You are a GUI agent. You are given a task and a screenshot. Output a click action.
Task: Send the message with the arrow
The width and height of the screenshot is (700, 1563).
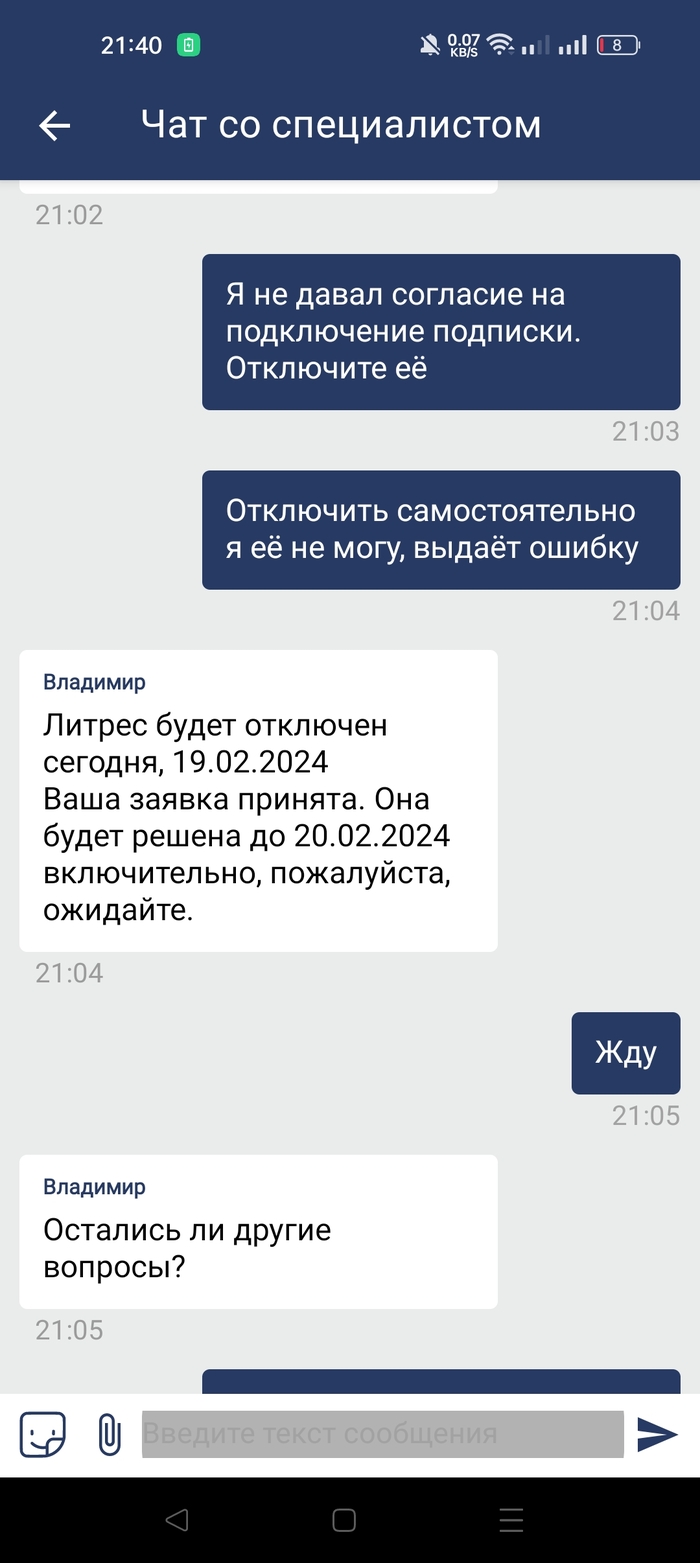pos(657,1434)
